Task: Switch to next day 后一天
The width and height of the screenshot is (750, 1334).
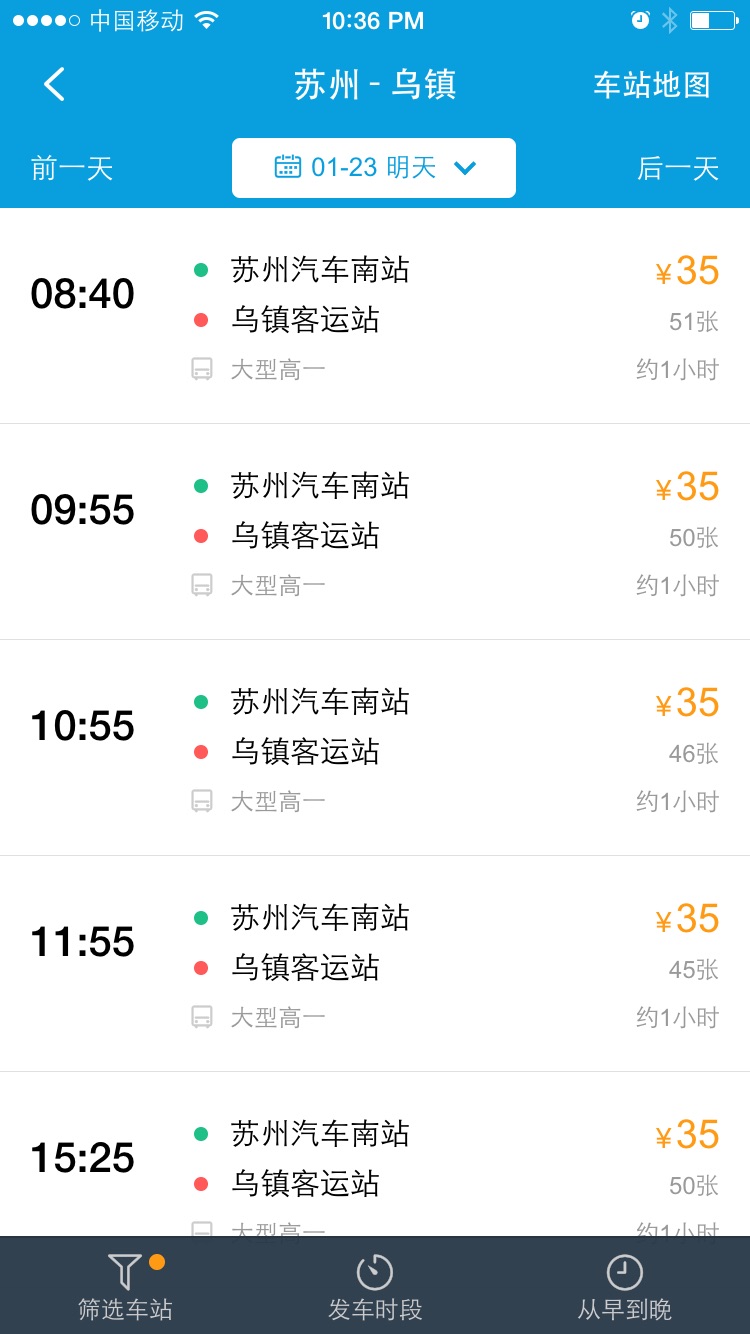Action: point(678,168)
